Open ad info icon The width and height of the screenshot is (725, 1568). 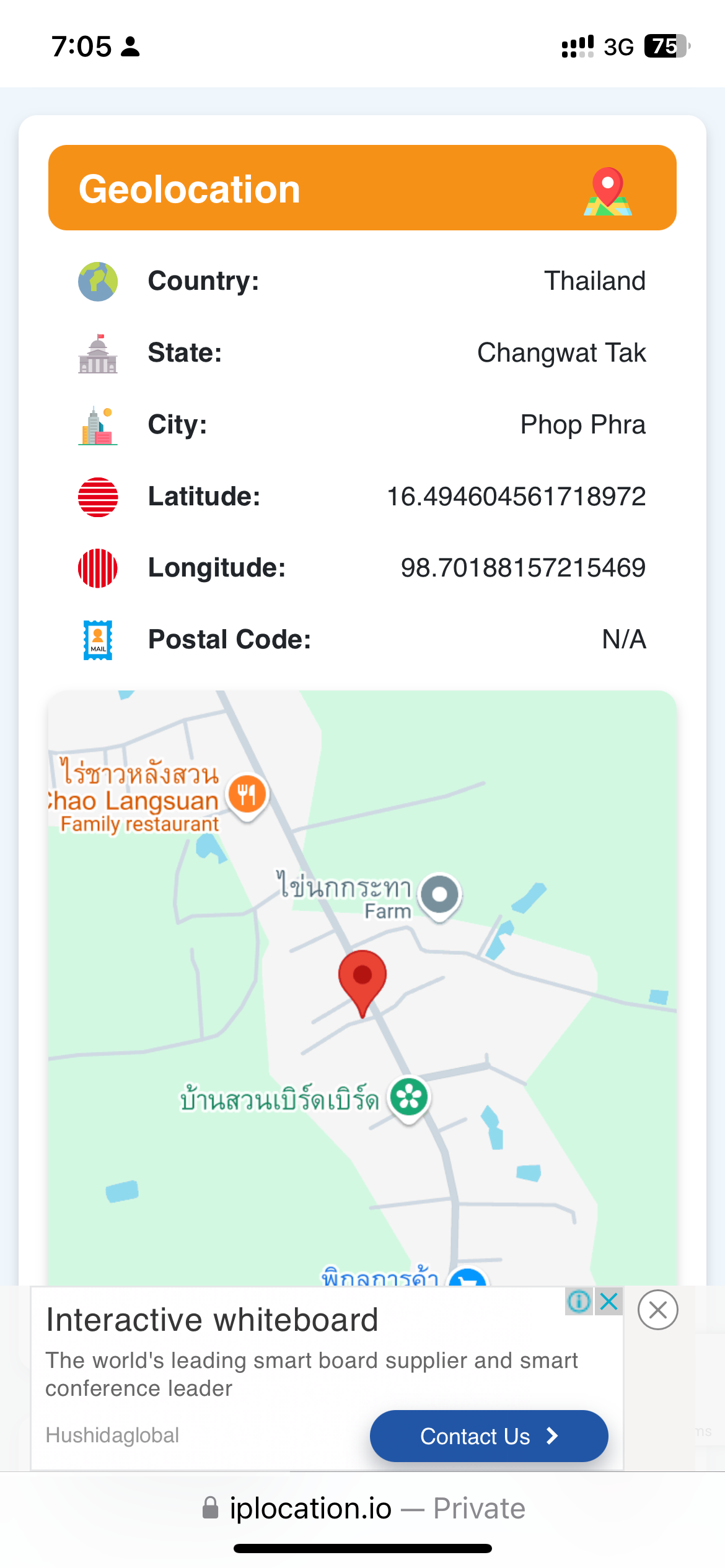coord(579,1302)
